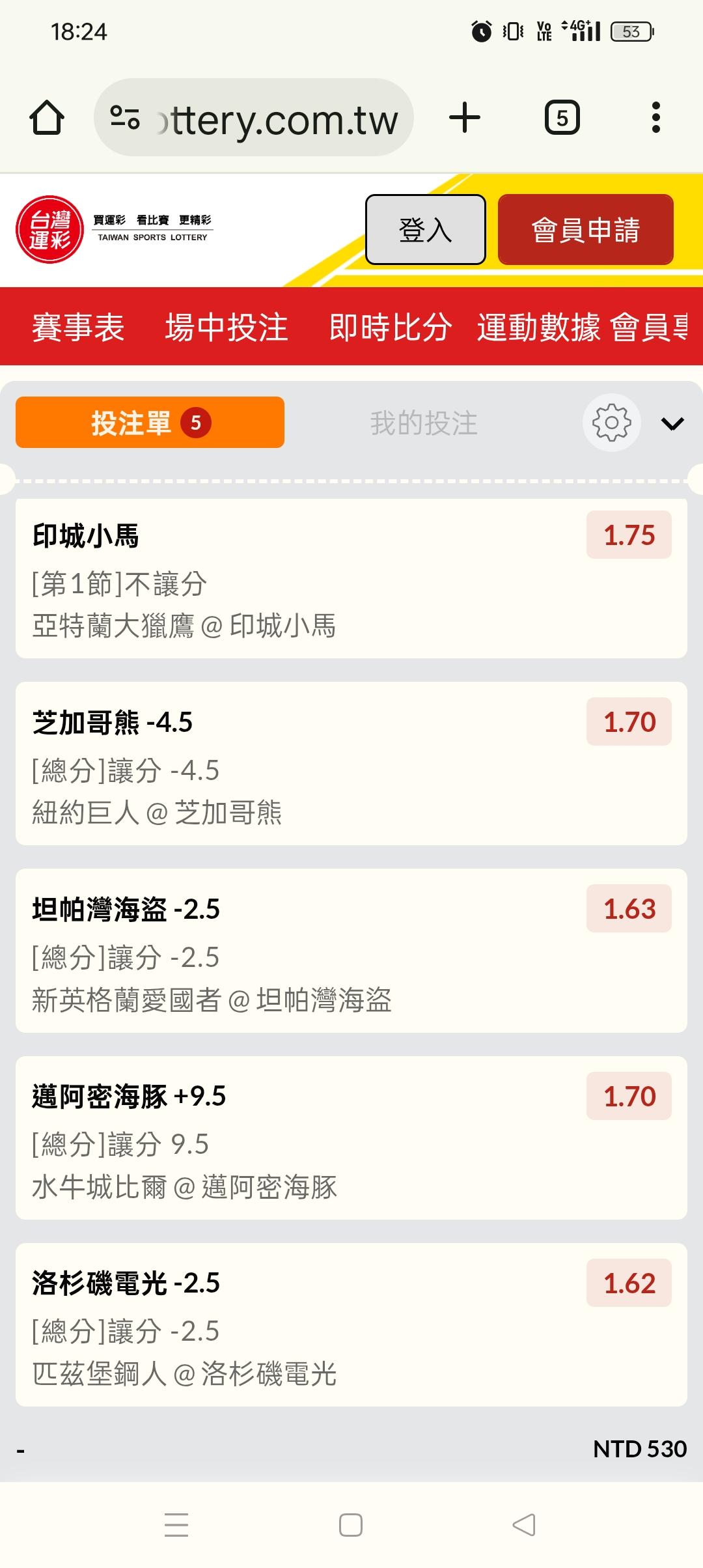
Task: Open the browser overflow menu
Action: [655, 119]
